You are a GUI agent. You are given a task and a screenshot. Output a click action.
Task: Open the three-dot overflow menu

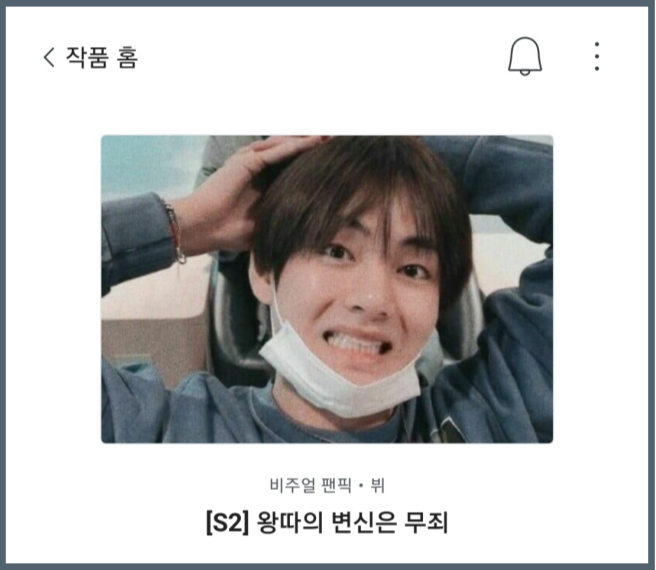[x=597, y=57]
